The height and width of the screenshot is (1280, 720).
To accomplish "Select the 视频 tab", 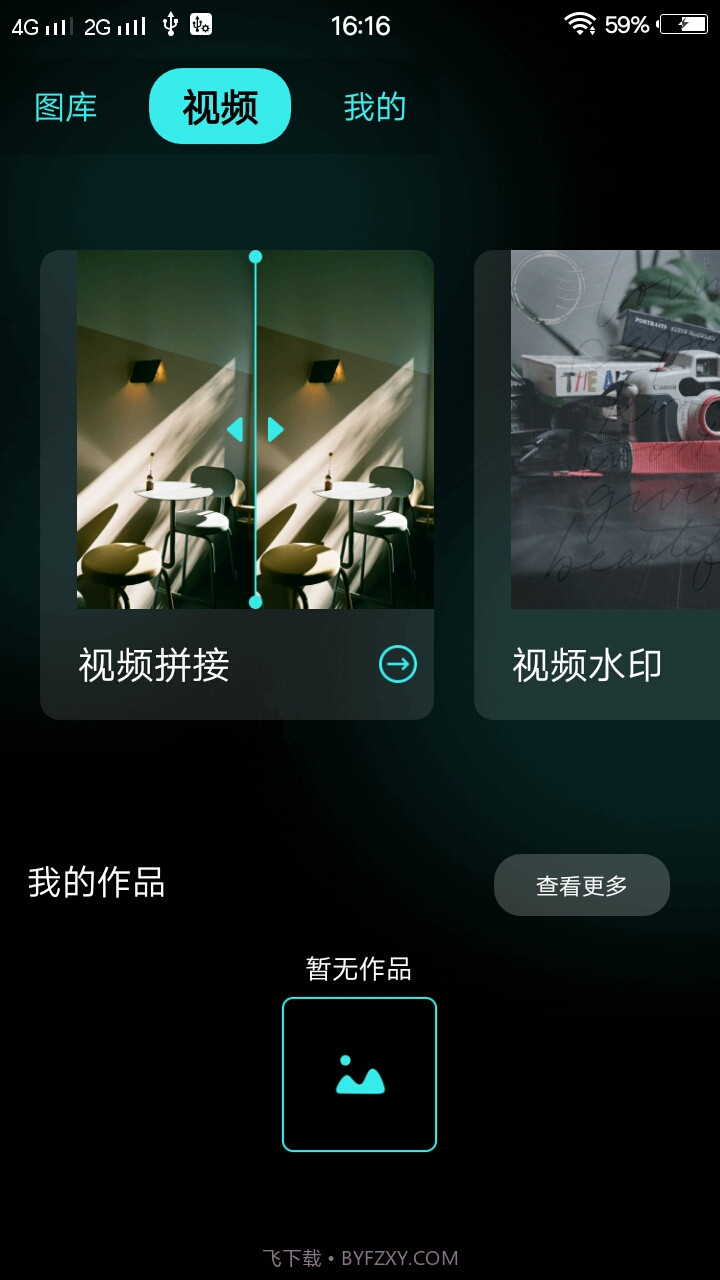I will click(x=219, y=106).
